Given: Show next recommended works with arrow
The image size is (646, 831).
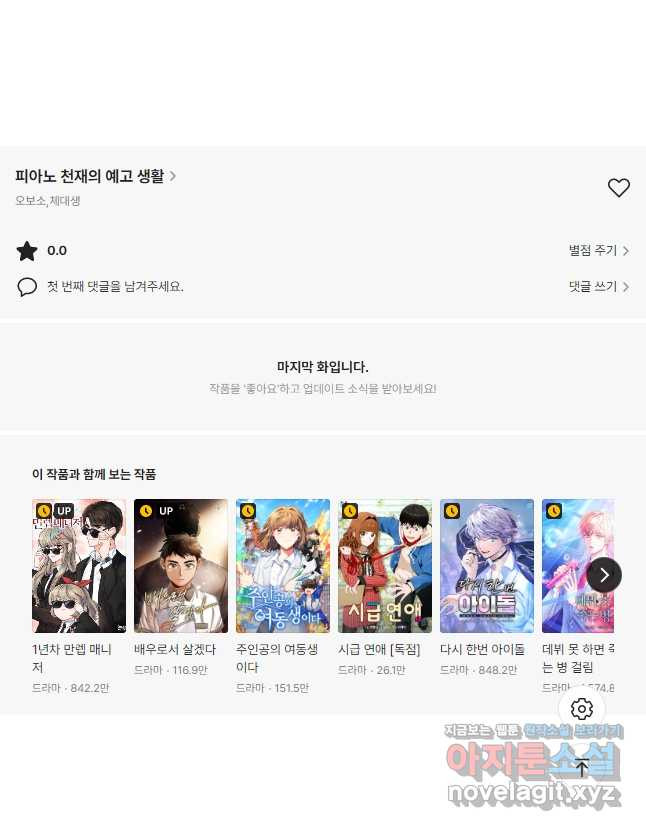Looking at the screenshot, I should (x=603, y=575).
